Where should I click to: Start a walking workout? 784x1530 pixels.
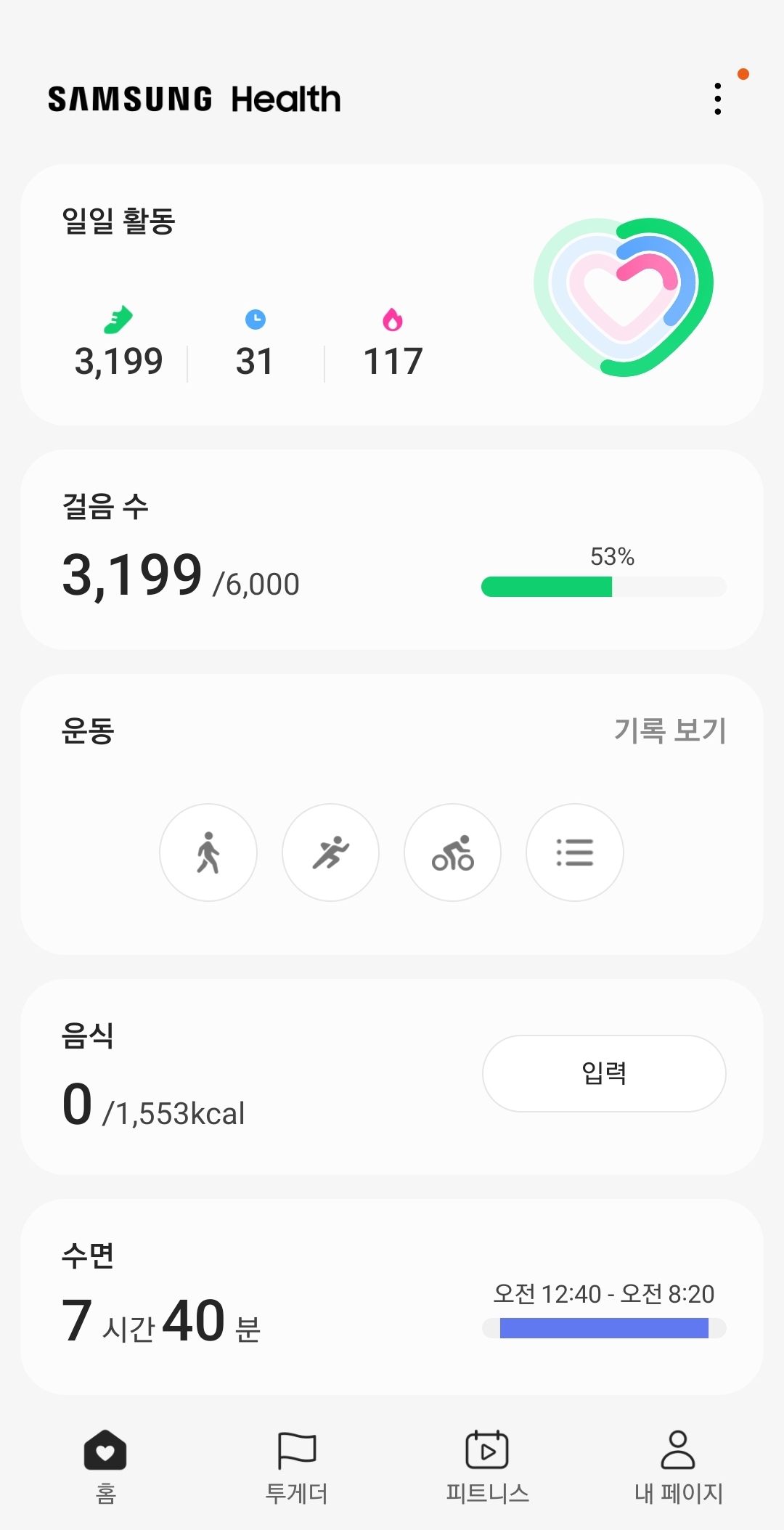click(208, 853)
